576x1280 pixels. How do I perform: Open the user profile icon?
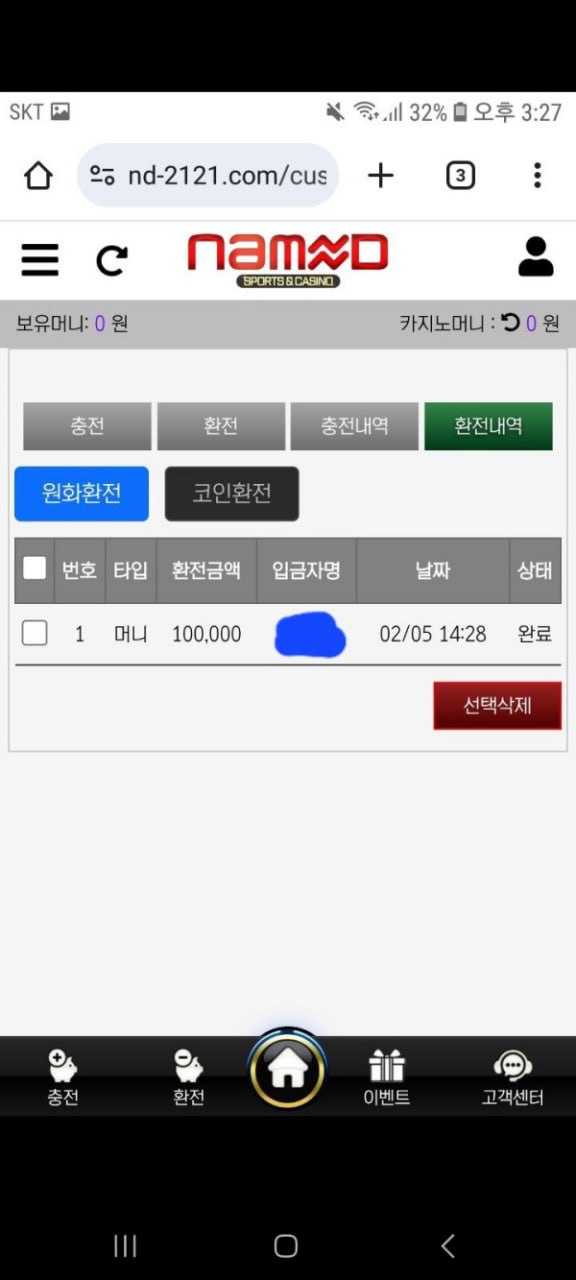[x=536, y=257]
